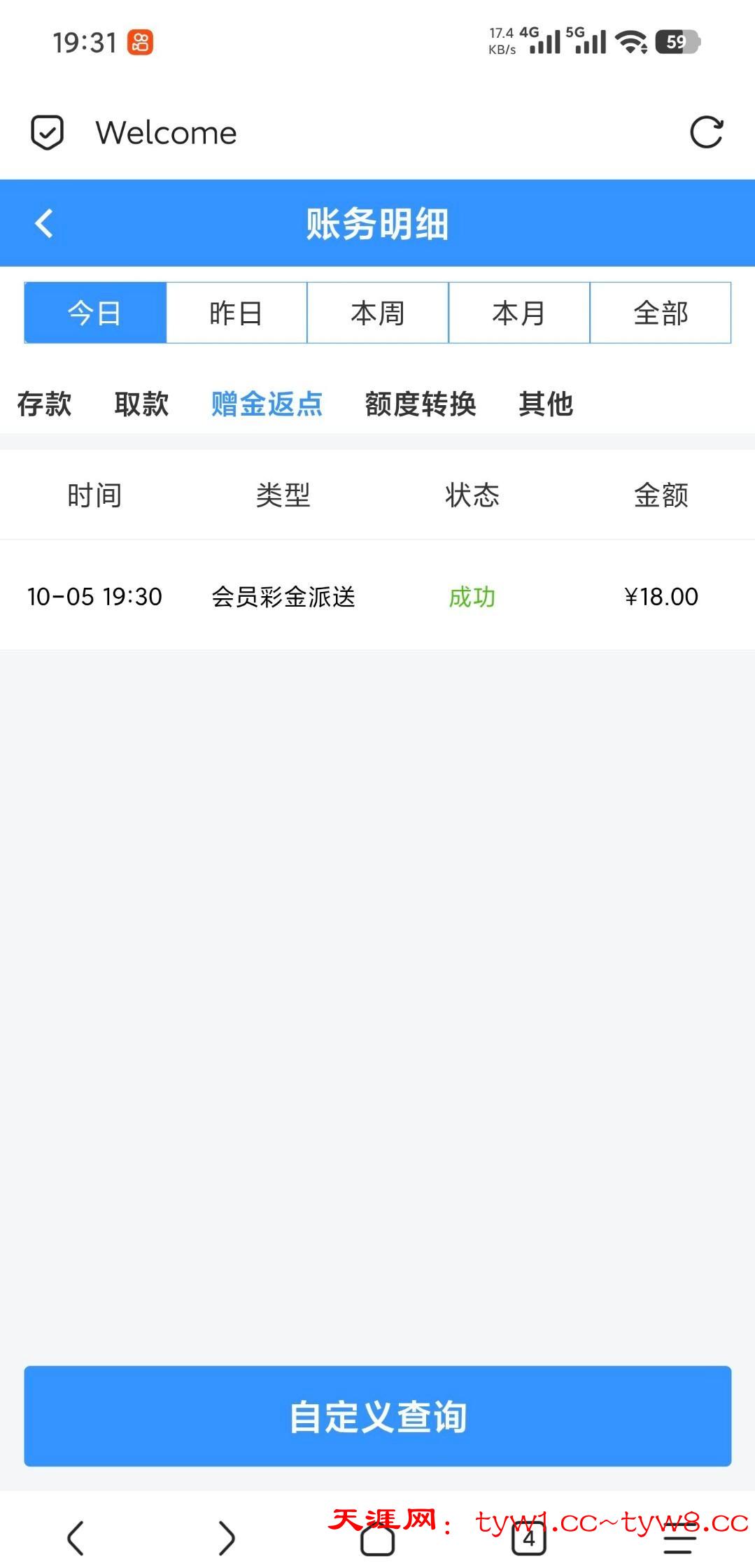Image resolution: width=755 pixels, height=1568 pixels.
Task: Open the 存款 category tab
Action: [x=44, y=404]
